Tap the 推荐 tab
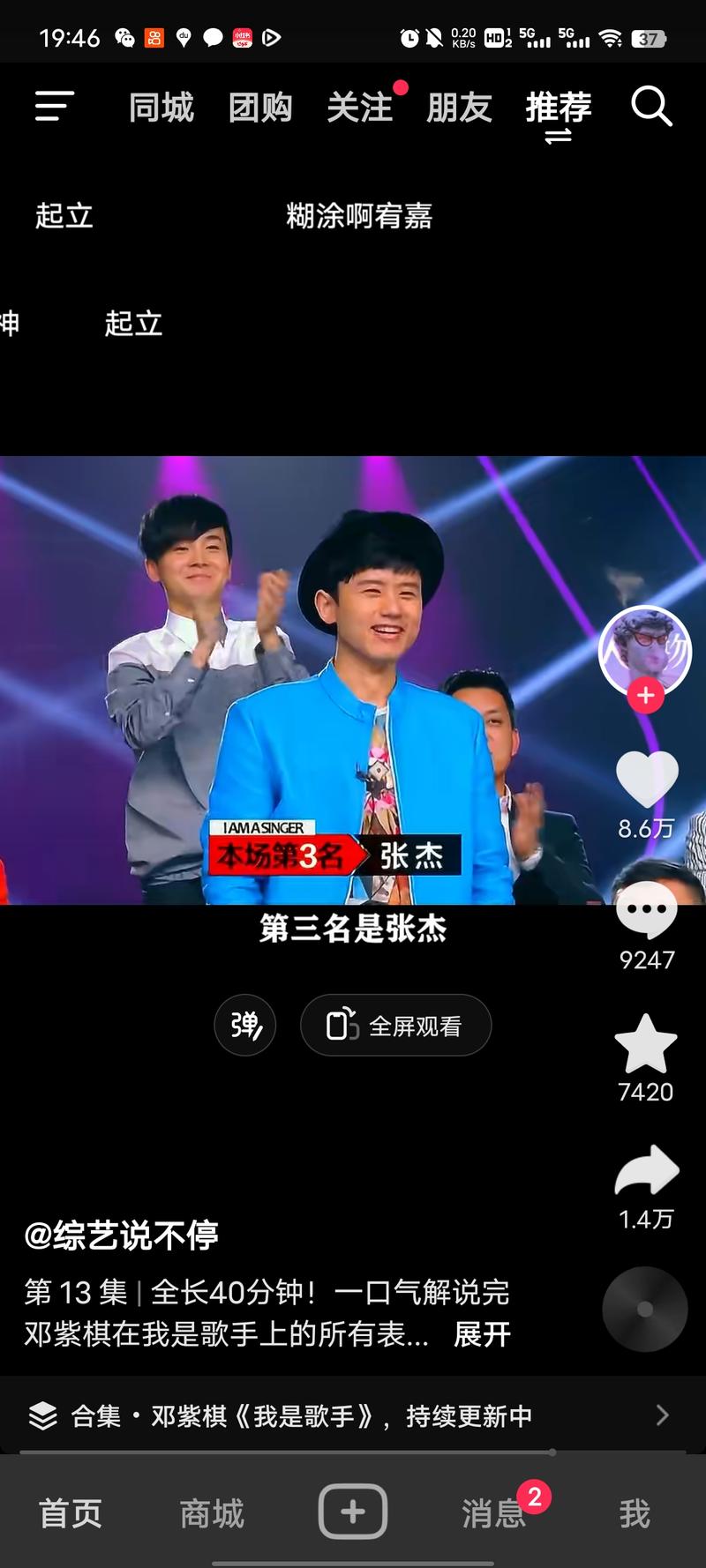706x1568 pixels. 558,108
